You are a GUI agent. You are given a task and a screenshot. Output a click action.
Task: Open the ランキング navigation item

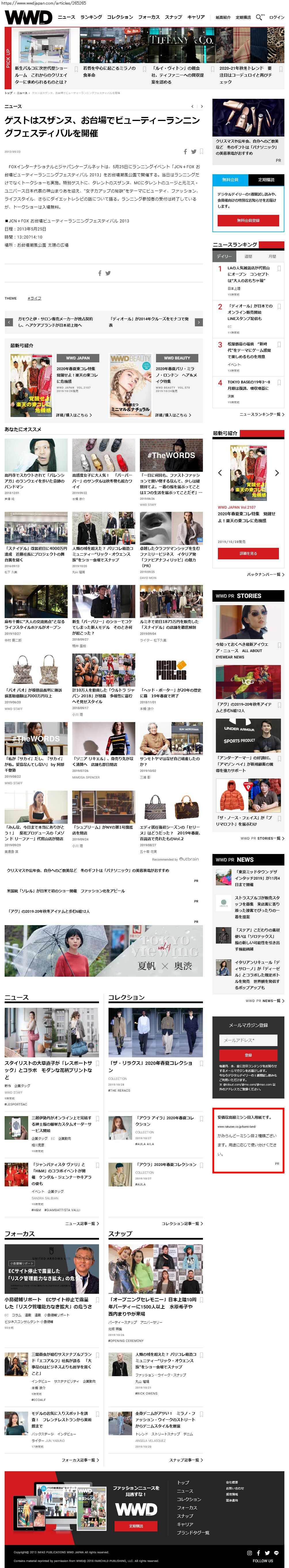coord(91,17)
